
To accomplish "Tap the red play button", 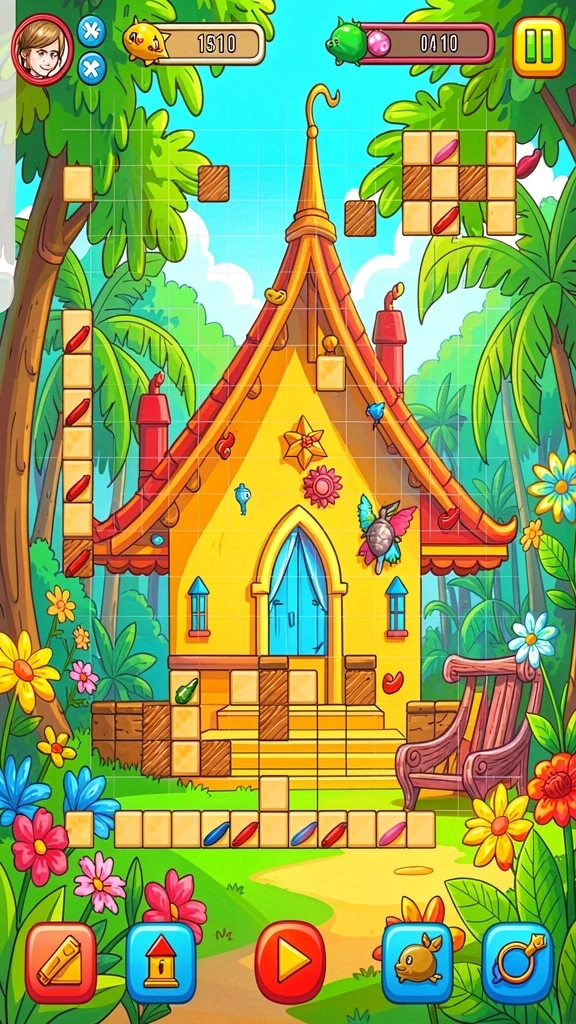I will 290,961.
